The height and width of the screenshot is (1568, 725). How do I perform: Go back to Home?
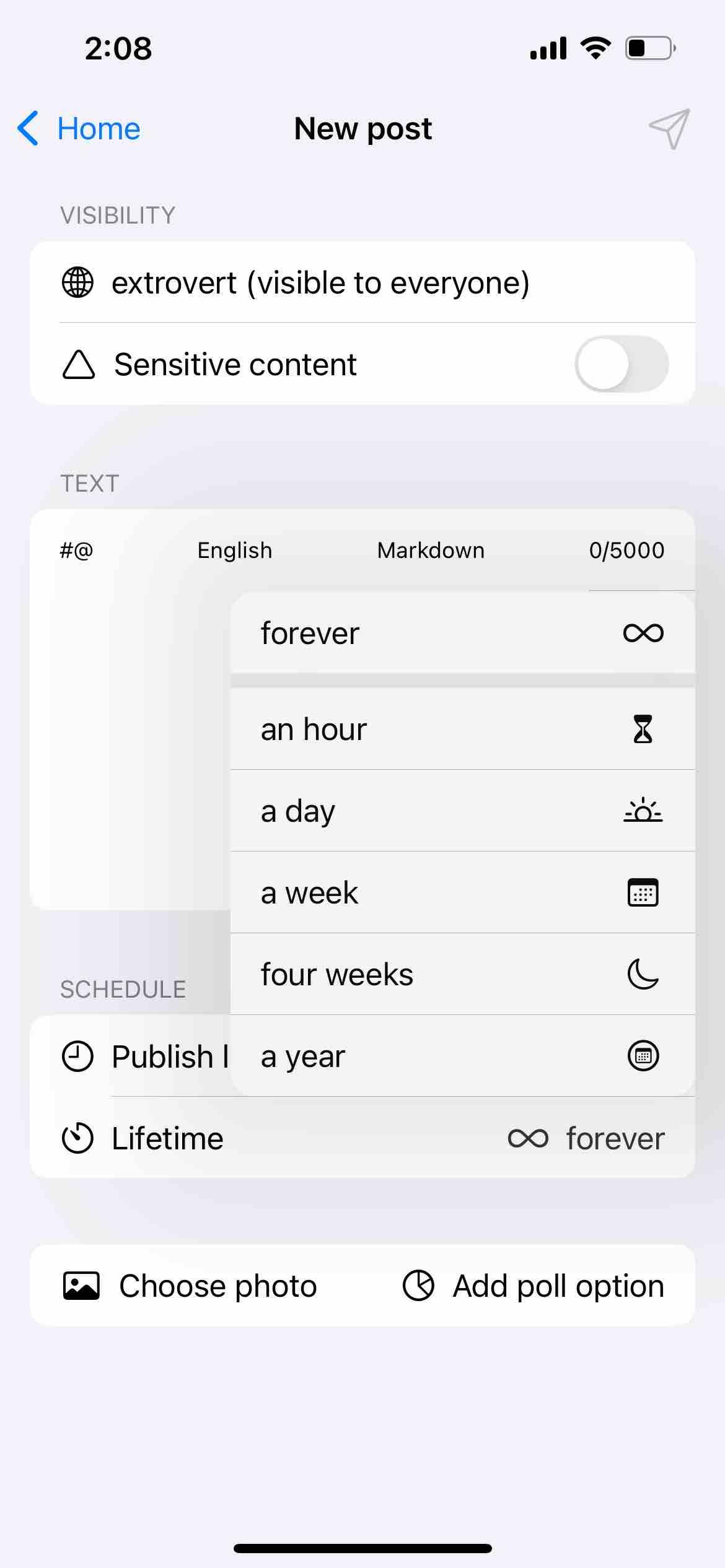point(79,129)
